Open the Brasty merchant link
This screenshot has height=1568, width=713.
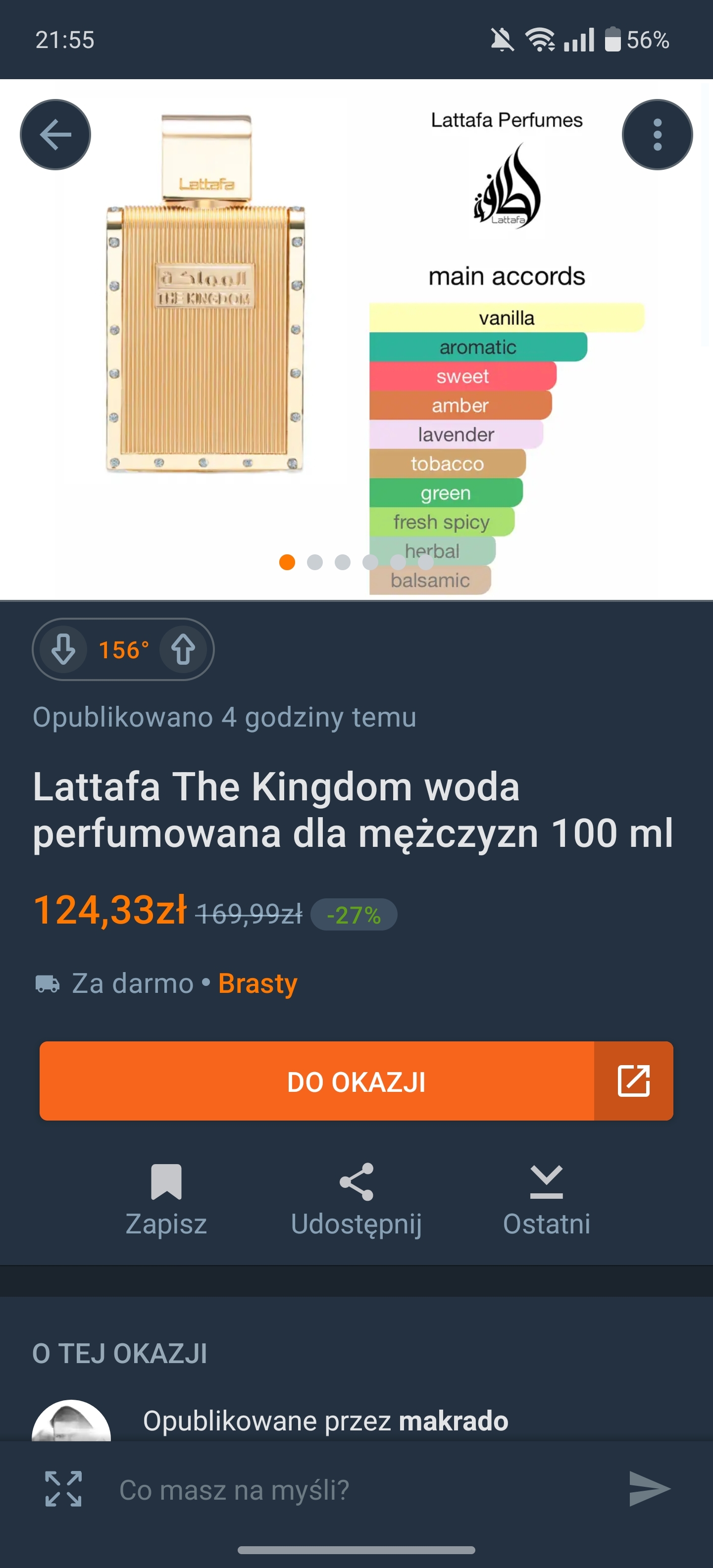tap(257, 983)
